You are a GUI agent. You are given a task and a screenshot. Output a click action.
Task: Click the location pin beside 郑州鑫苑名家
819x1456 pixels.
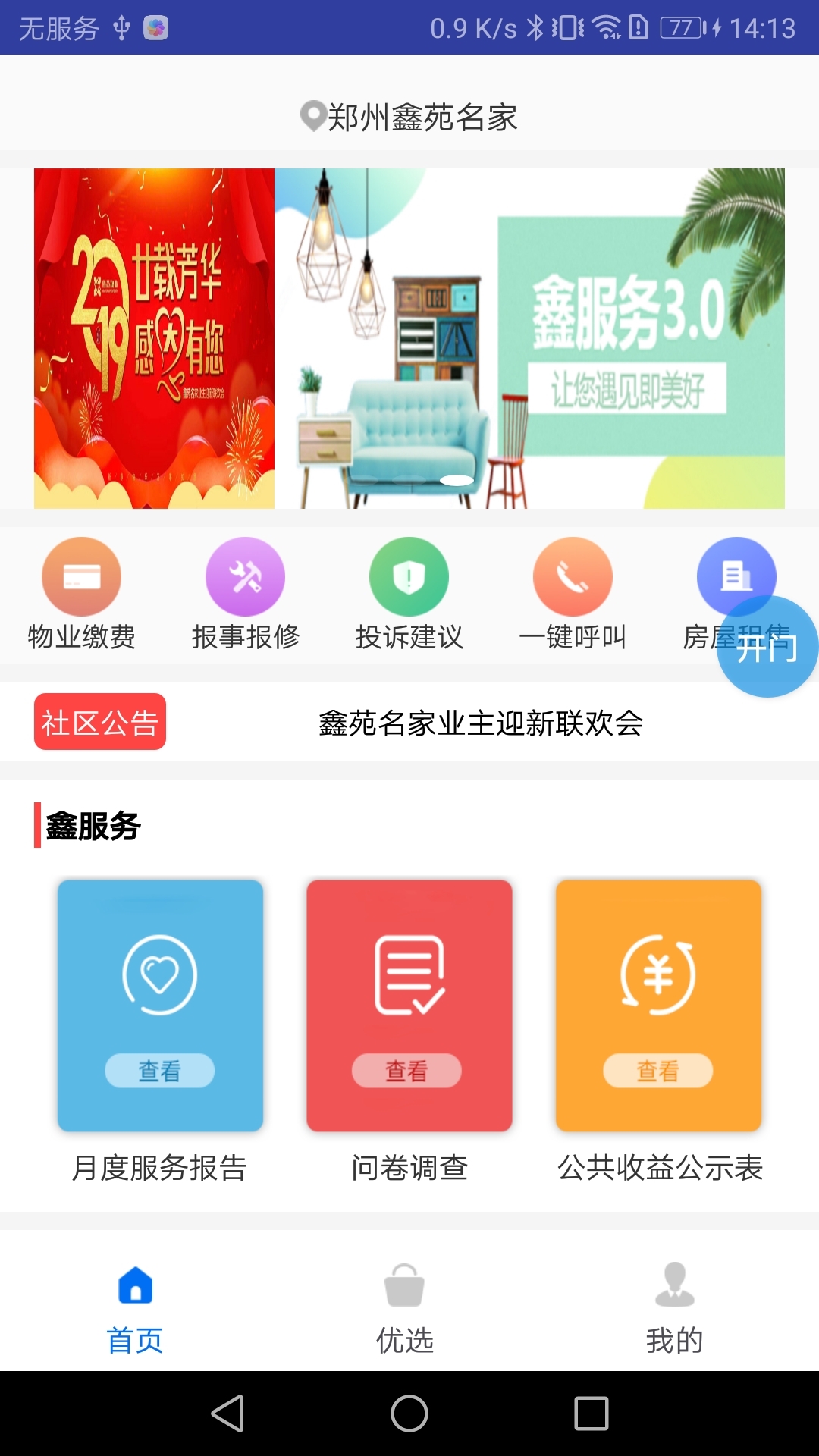click(x=312, y=115)
